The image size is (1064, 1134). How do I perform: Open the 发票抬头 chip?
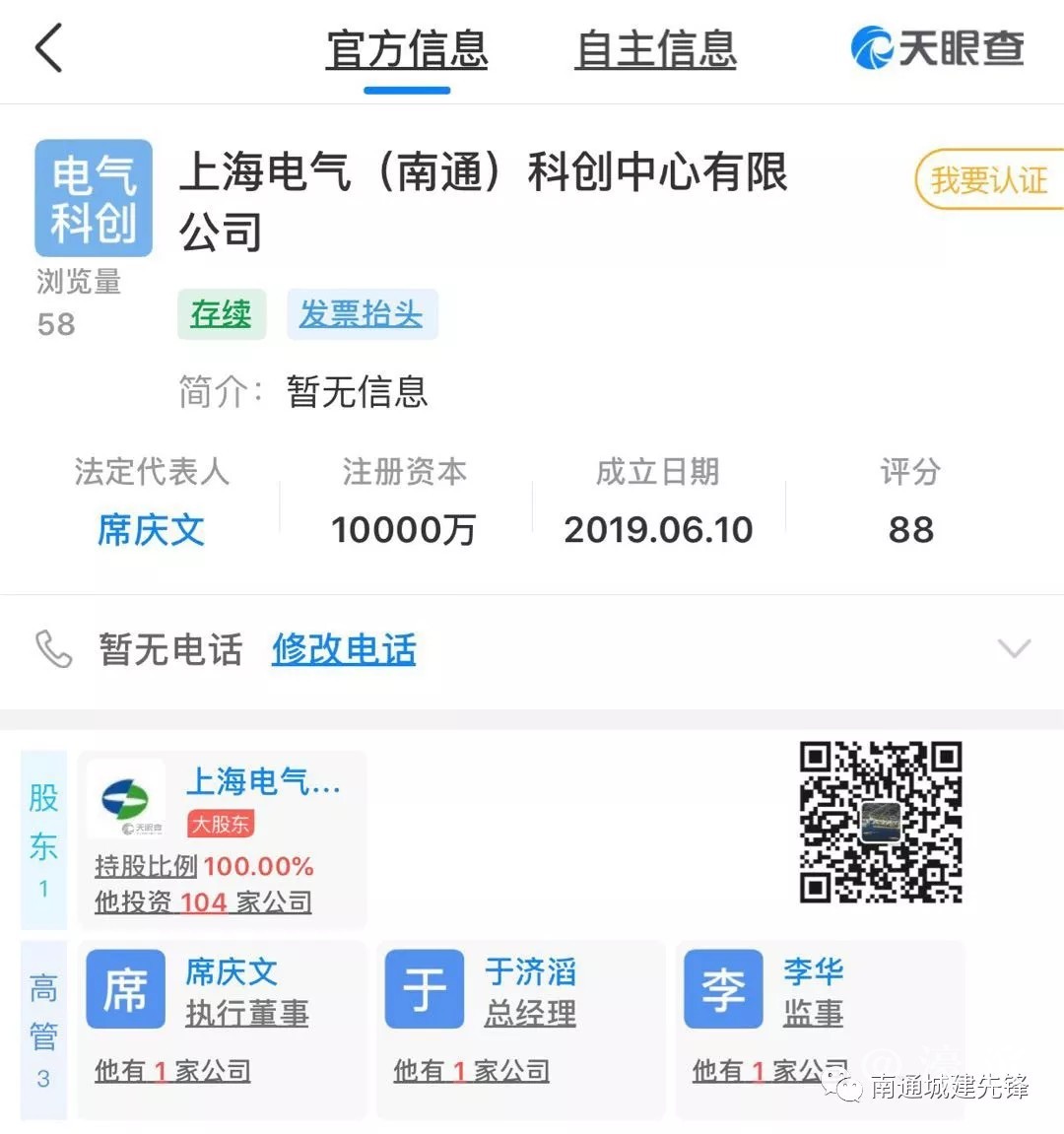coord(362,314)
